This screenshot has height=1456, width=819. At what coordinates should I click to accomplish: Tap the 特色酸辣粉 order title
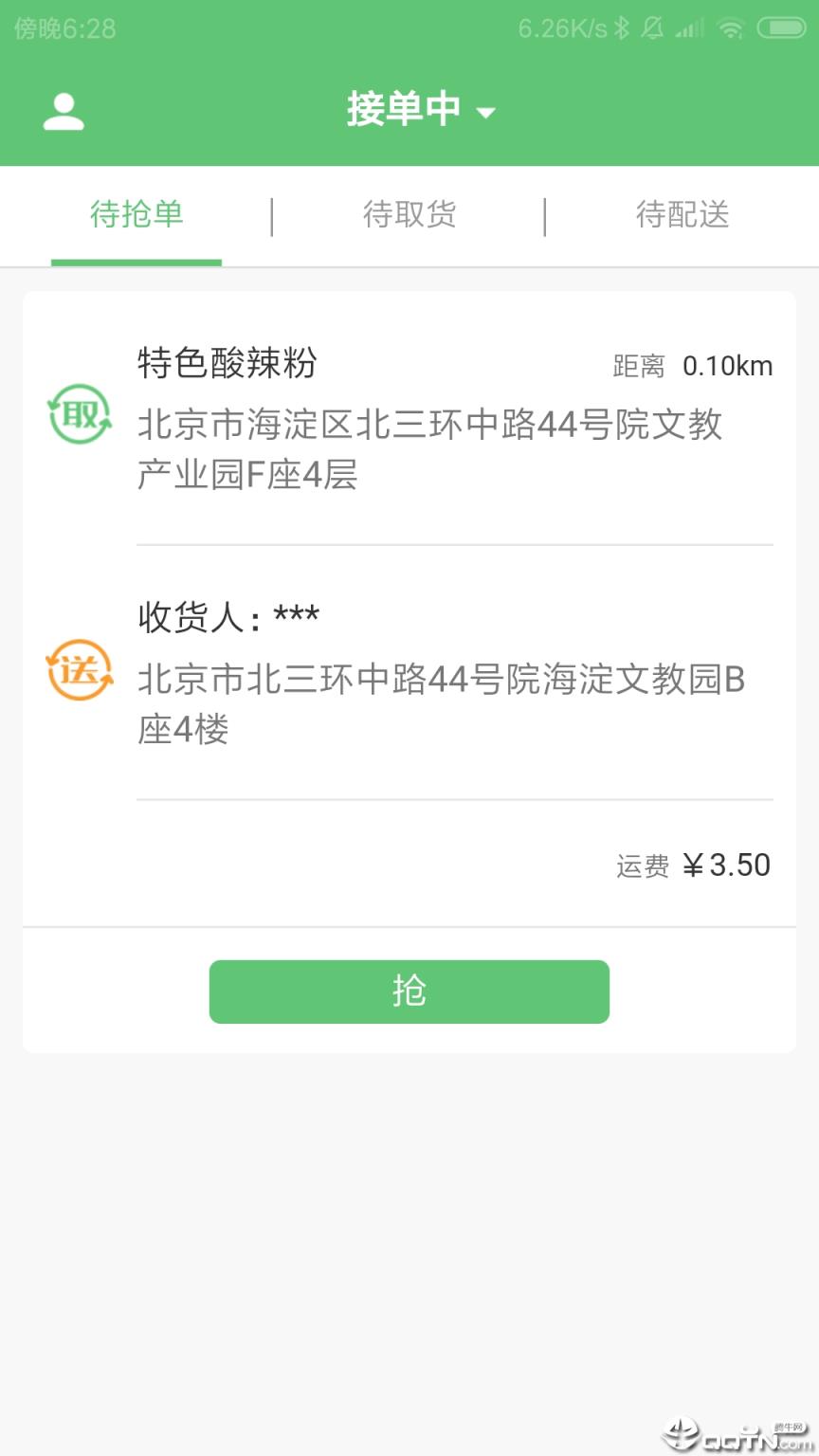pyautogui.click(x=227, y=363)
